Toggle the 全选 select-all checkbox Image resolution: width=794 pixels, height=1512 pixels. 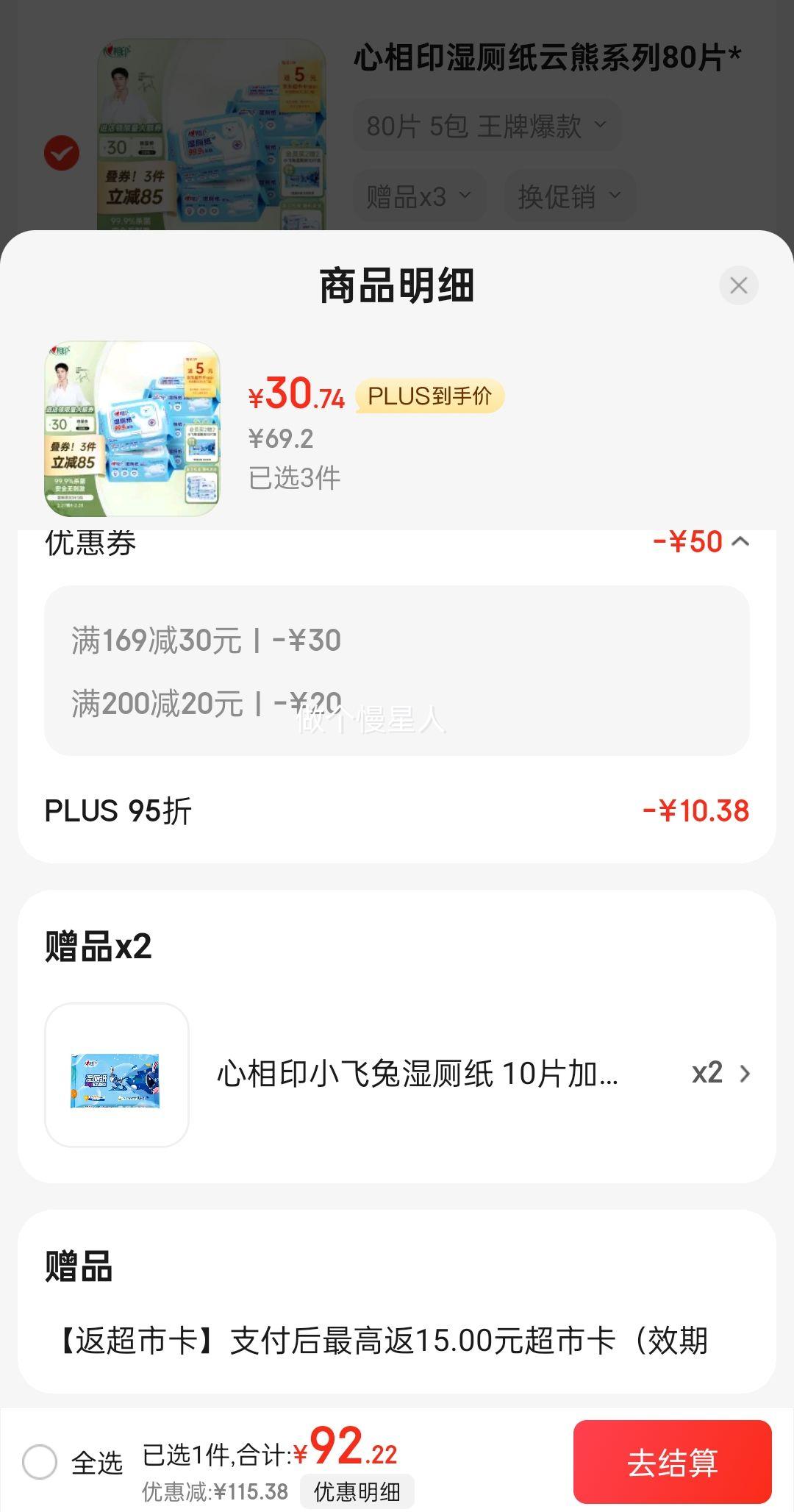click(x=40, y=1461)
